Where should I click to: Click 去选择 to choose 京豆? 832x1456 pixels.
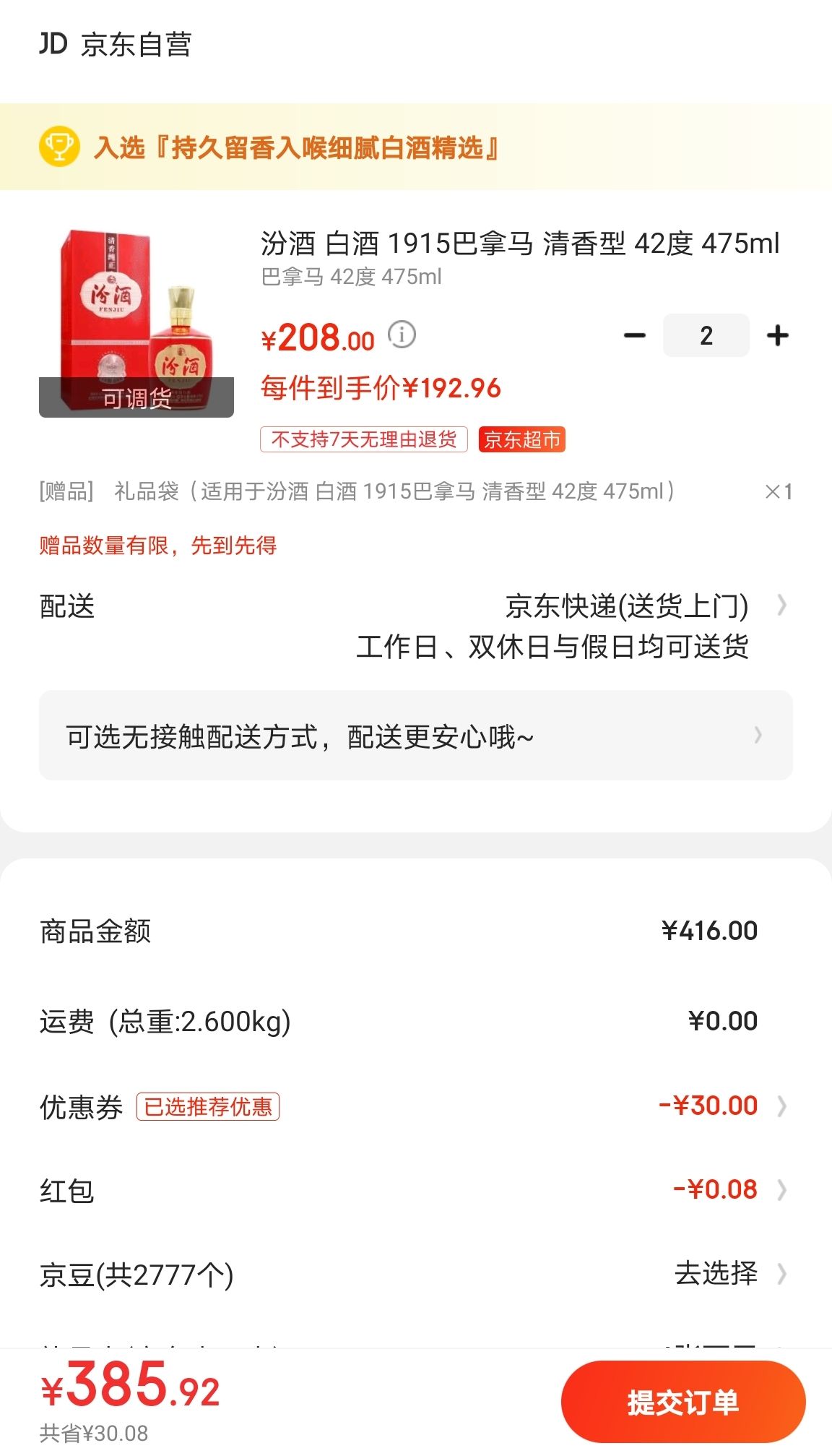tap(718, 1275)
